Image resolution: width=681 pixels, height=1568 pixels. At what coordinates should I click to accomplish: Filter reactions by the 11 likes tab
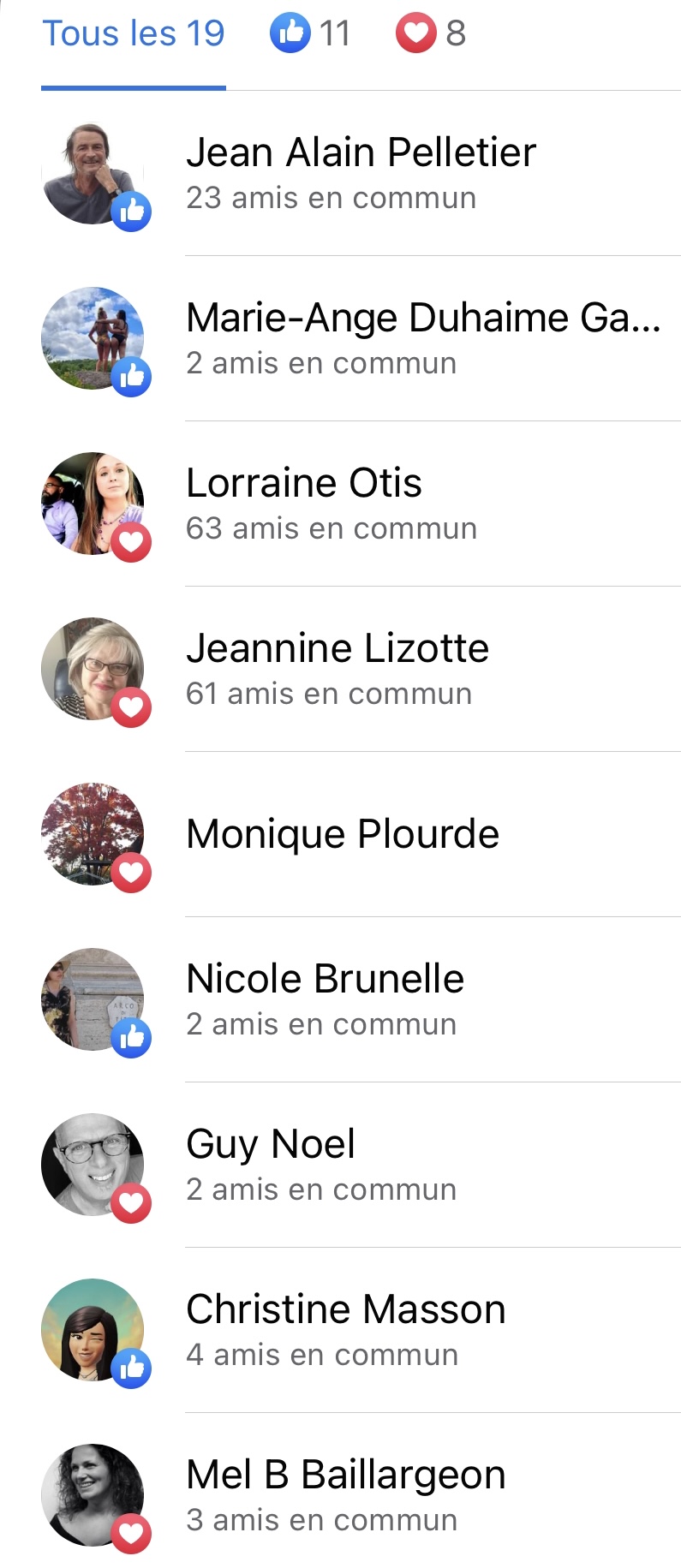click(310, 34)
